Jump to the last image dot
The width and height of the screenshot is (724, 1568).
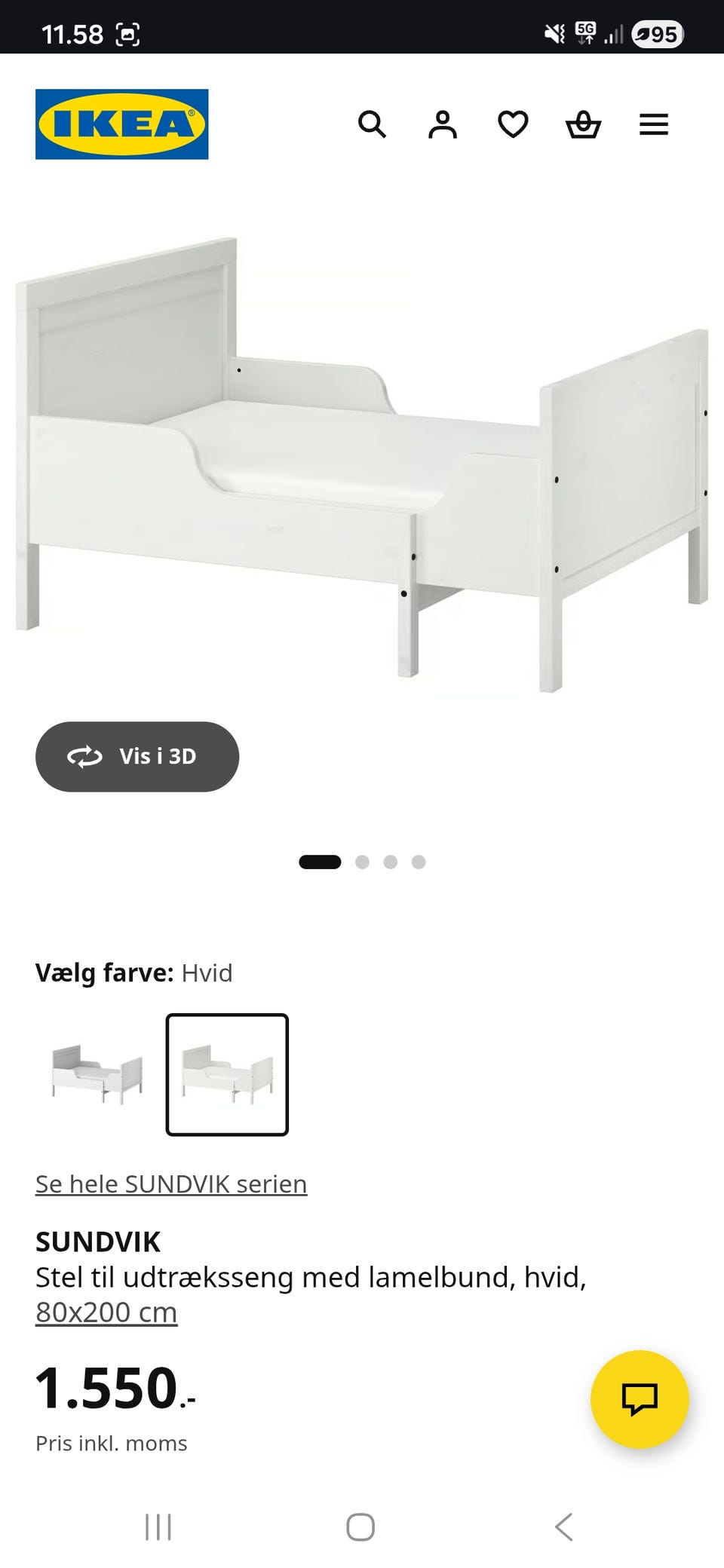click(419, 862)
